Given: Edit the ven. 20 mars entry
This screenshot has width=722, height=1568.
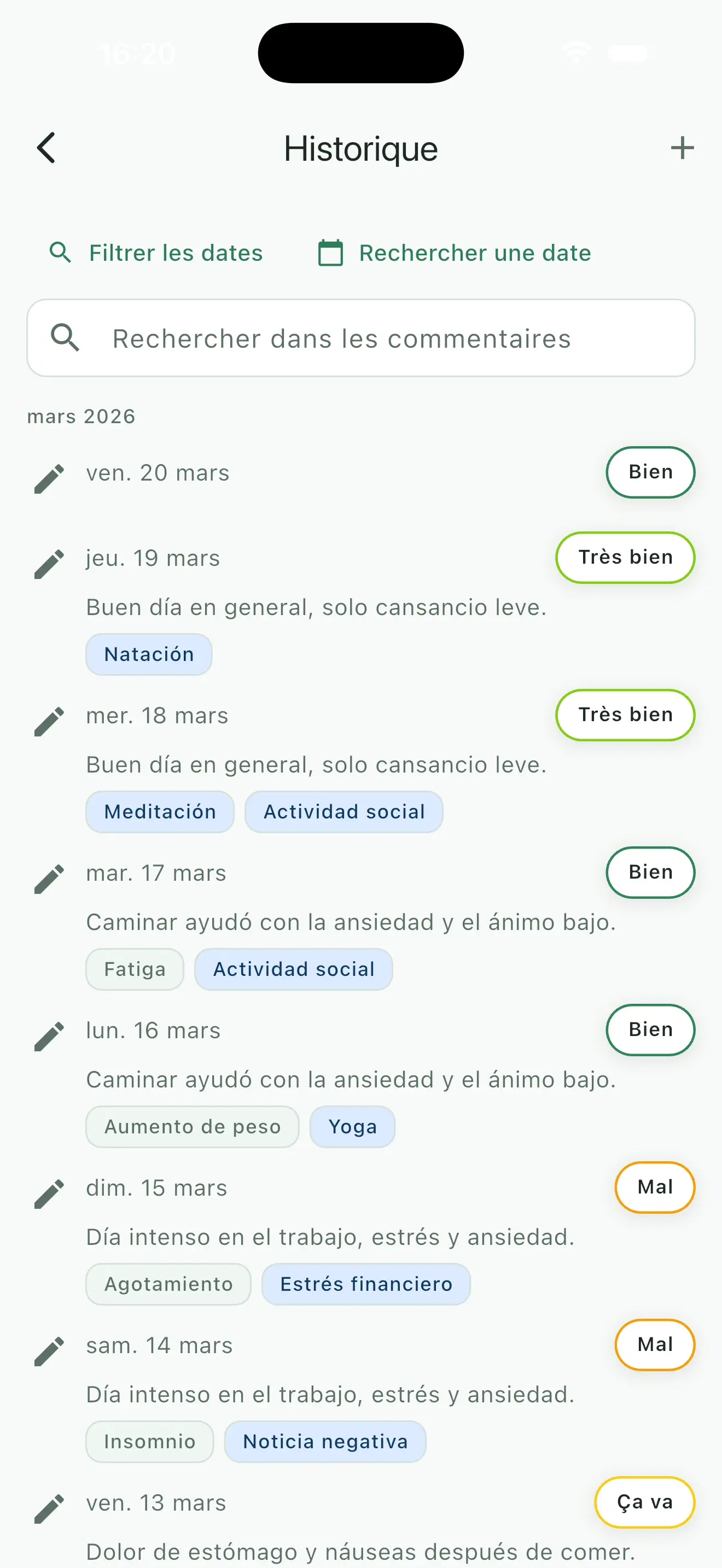Looking at the screenshot, I should pyautogui.click(x=49, y=478).
